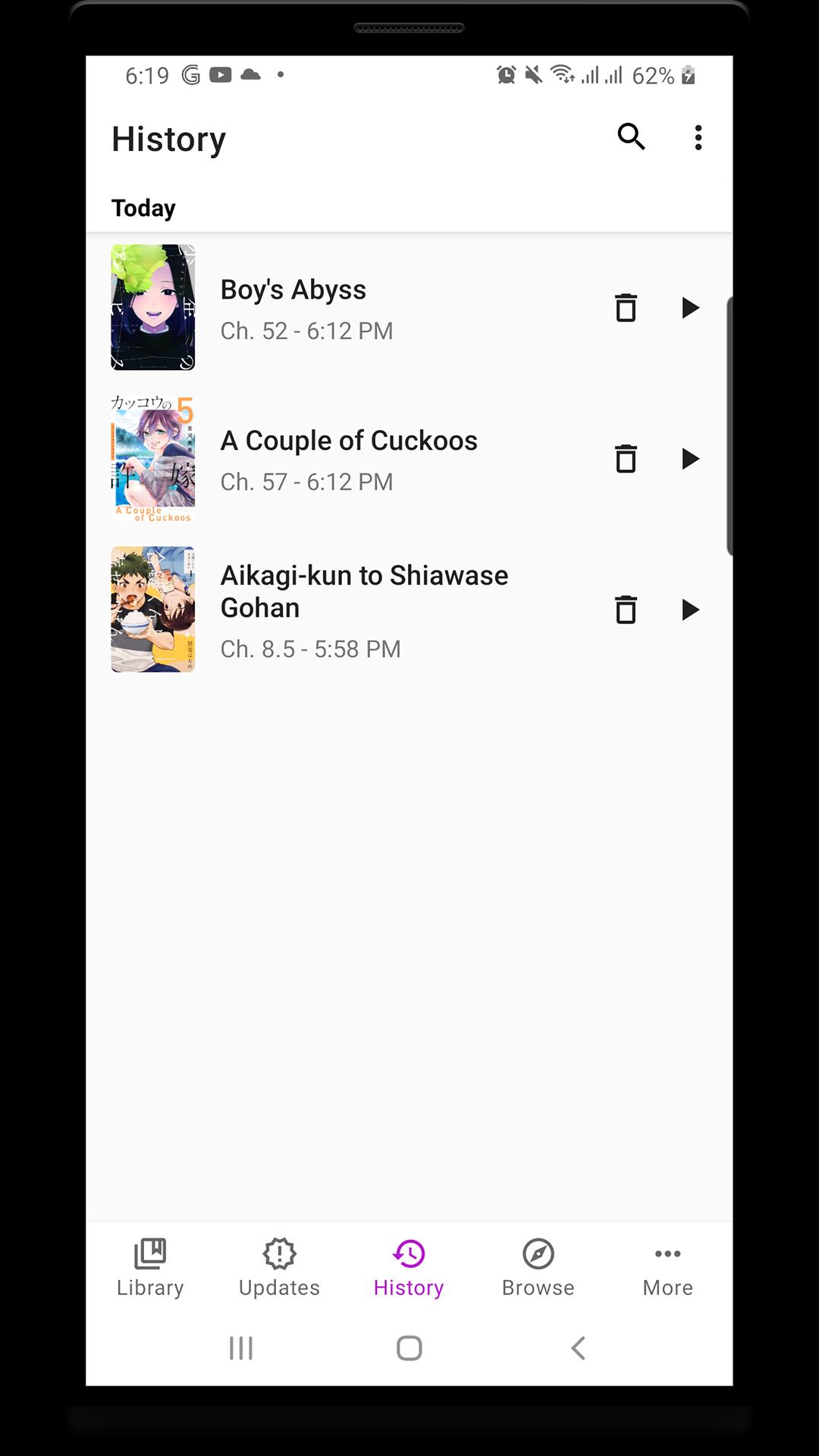Delete Boy's Abyss from history

(626, 308)
